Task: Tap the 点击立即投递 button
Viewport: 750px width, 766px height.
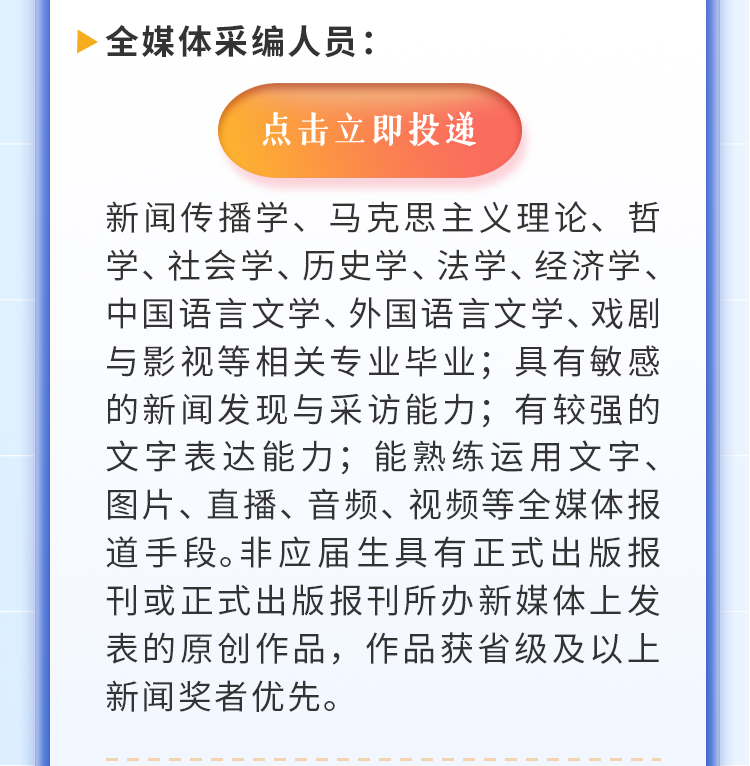Action: point(370,131)
